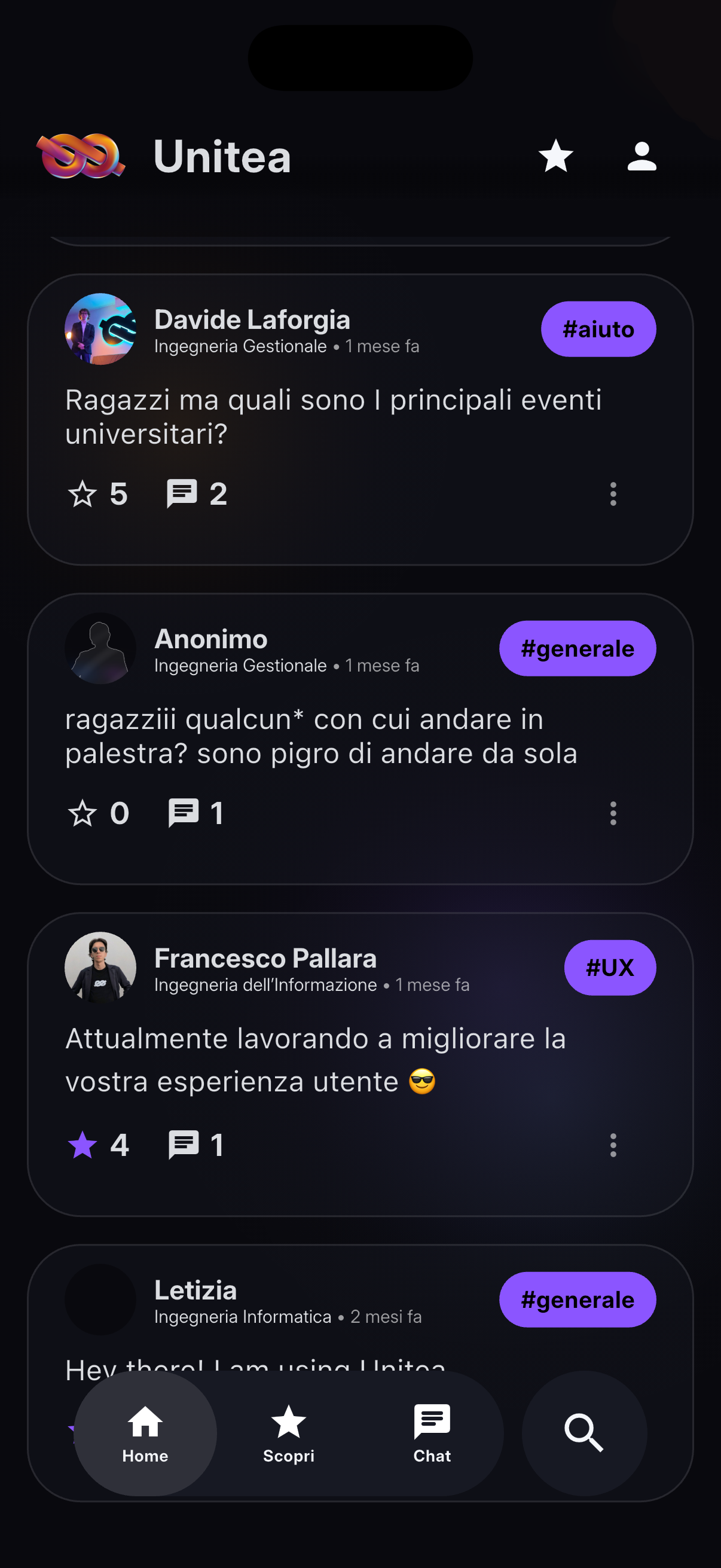Open more options on Francesco Pallara's post
The width and height of the screenshot is (721, 1568).
pos(613,1145)
